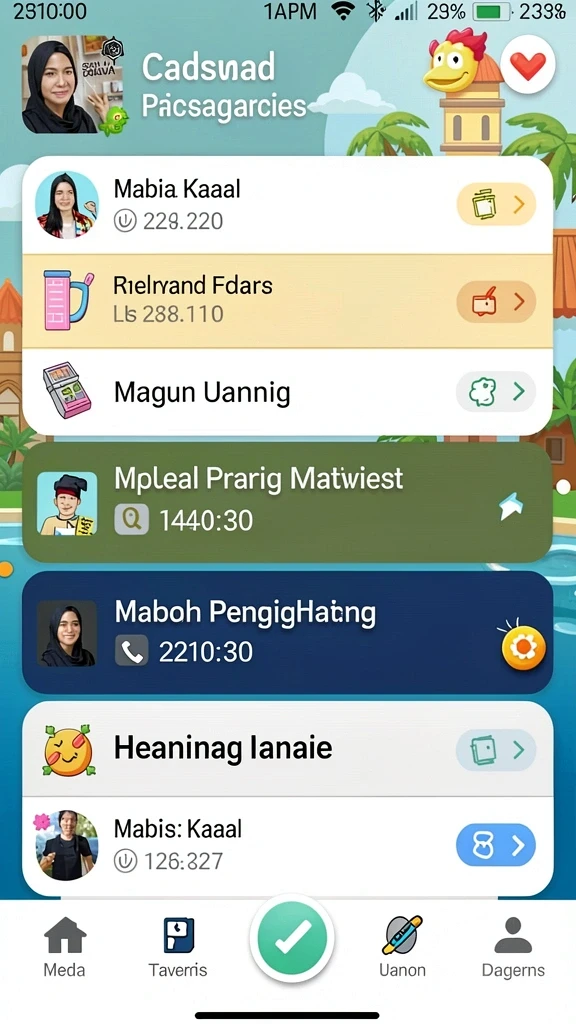Switch to the Meda tab
The image size is (576, 1024).
(x=64, y=947)
